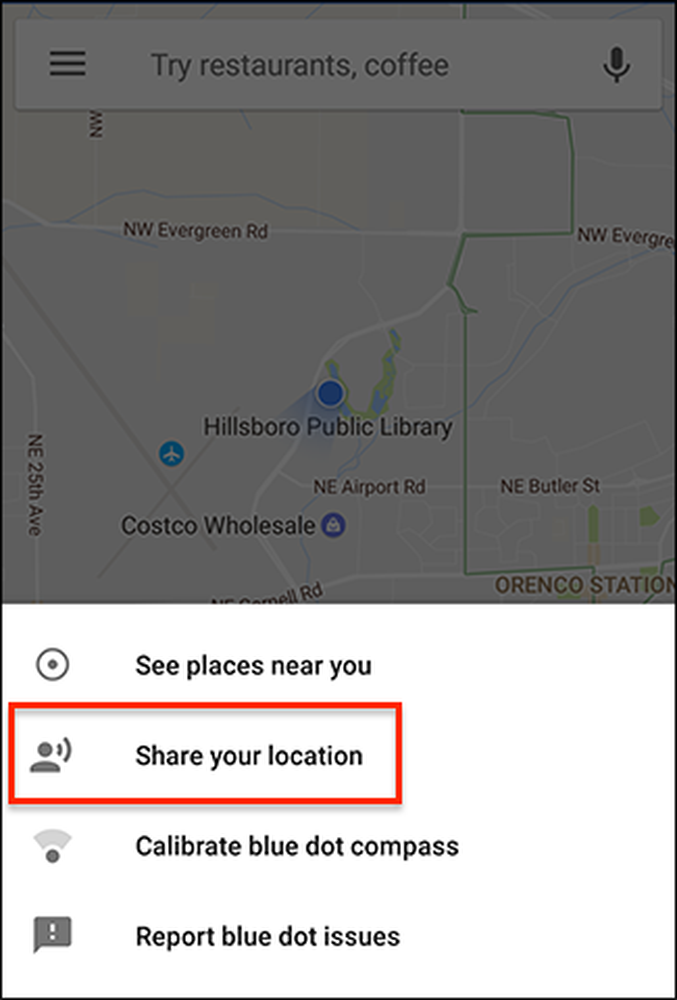Choose Calibrate blue dot compass

(x=297, y=846)
